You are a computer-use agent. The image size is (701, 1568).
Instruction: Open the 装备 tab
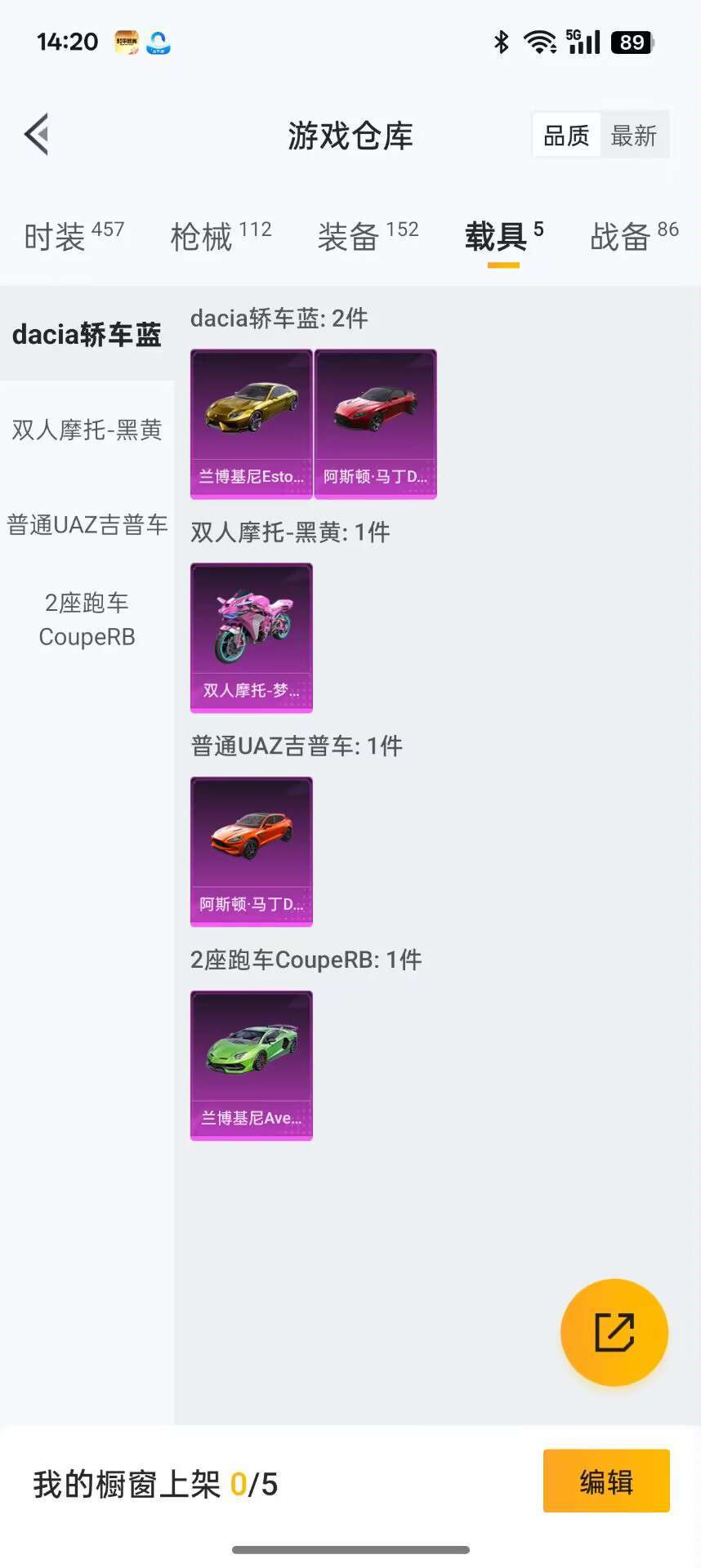click(x=368, y=237)
